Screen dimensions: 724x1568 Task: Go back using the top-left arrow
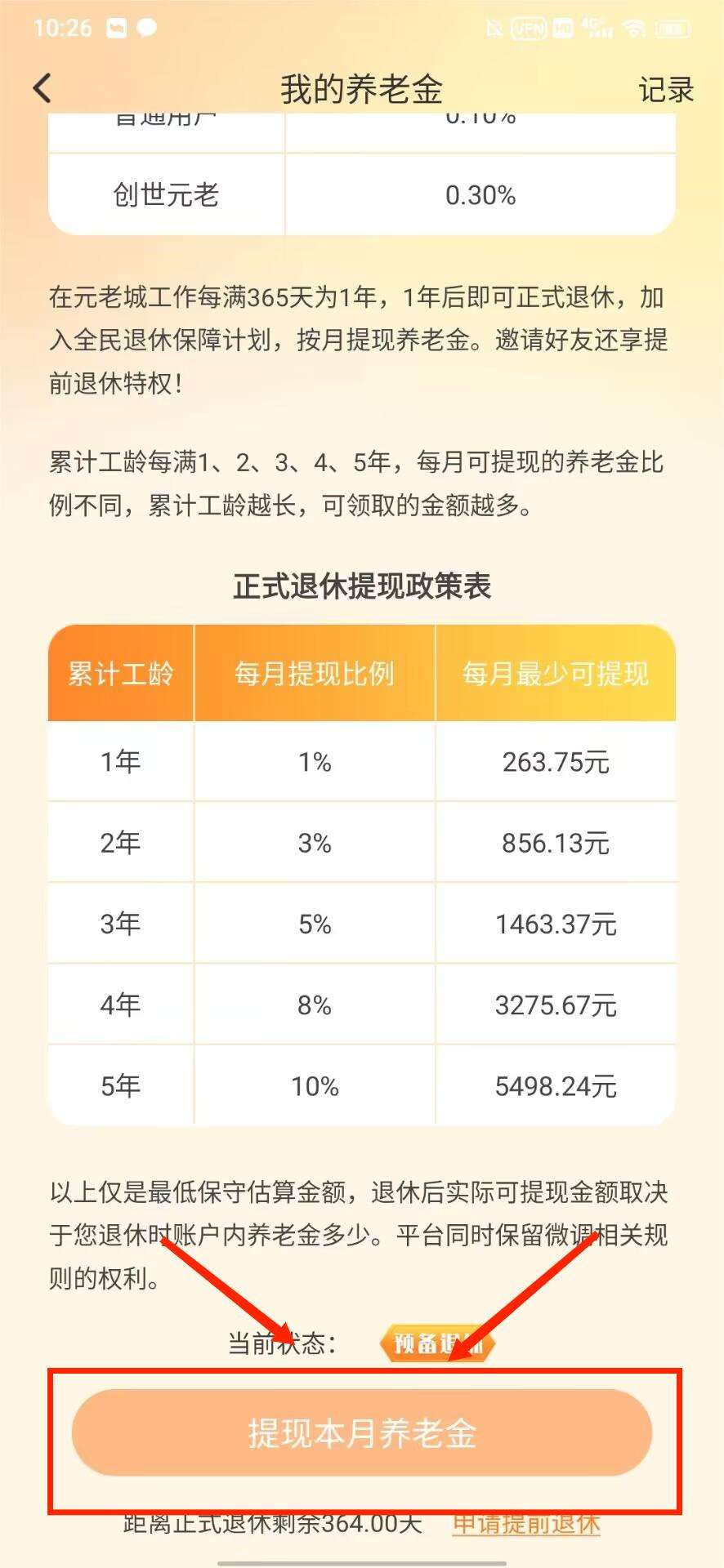(42, 88)
